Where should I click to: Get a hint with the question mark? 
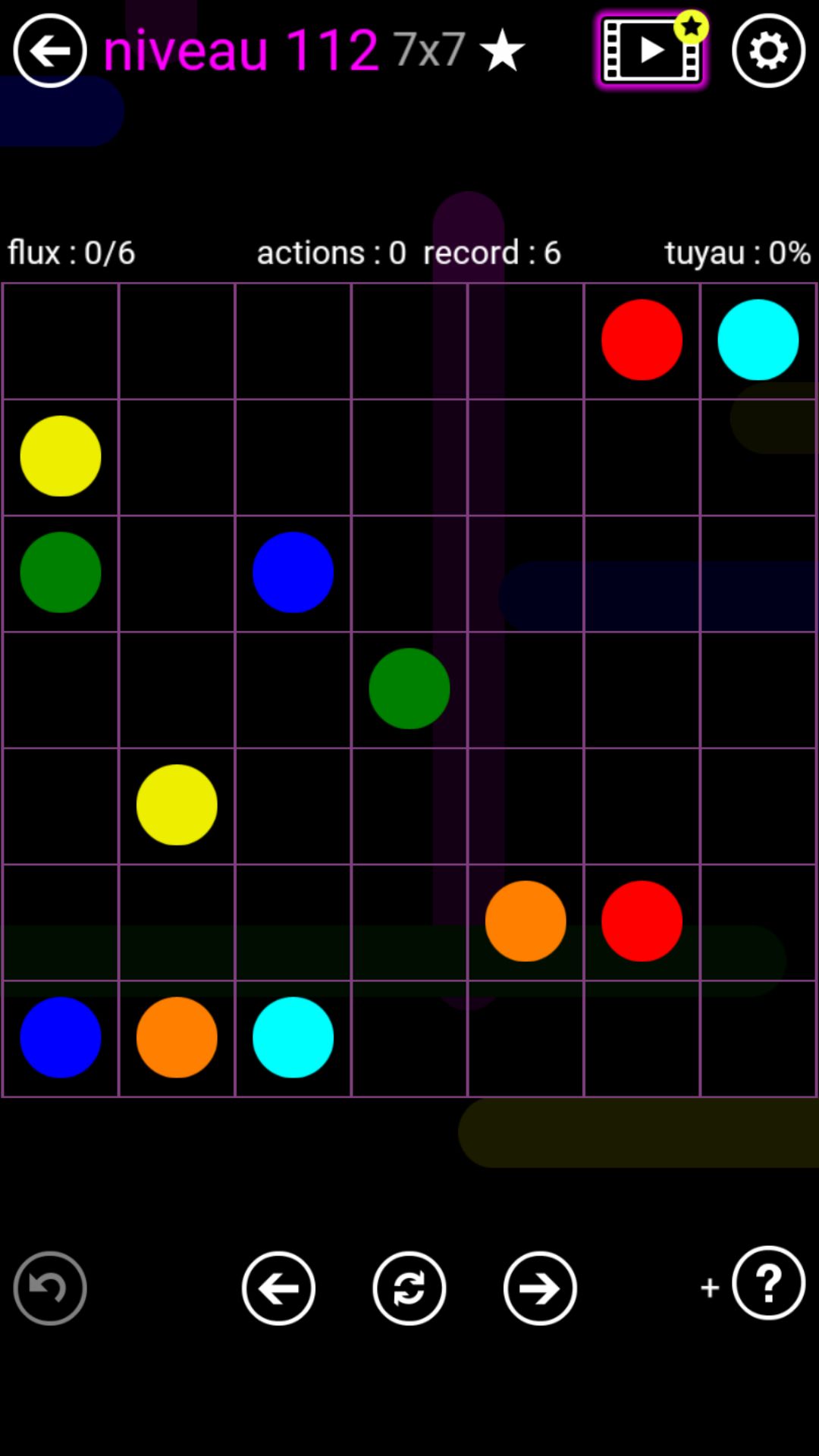coord(768,1283)
